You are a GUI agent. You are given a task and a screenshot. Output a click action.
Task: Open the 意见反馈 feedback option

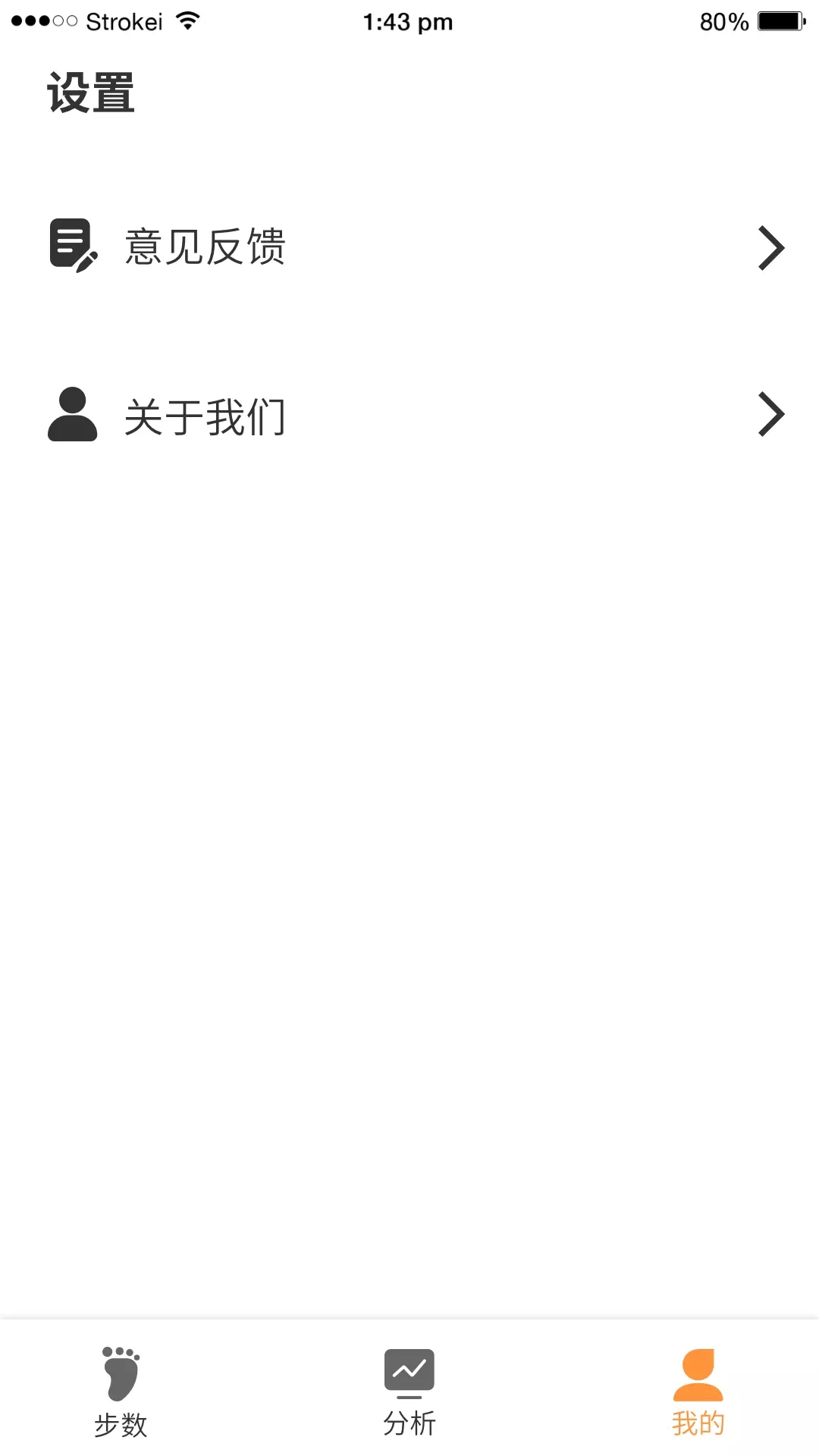[206, 247]
